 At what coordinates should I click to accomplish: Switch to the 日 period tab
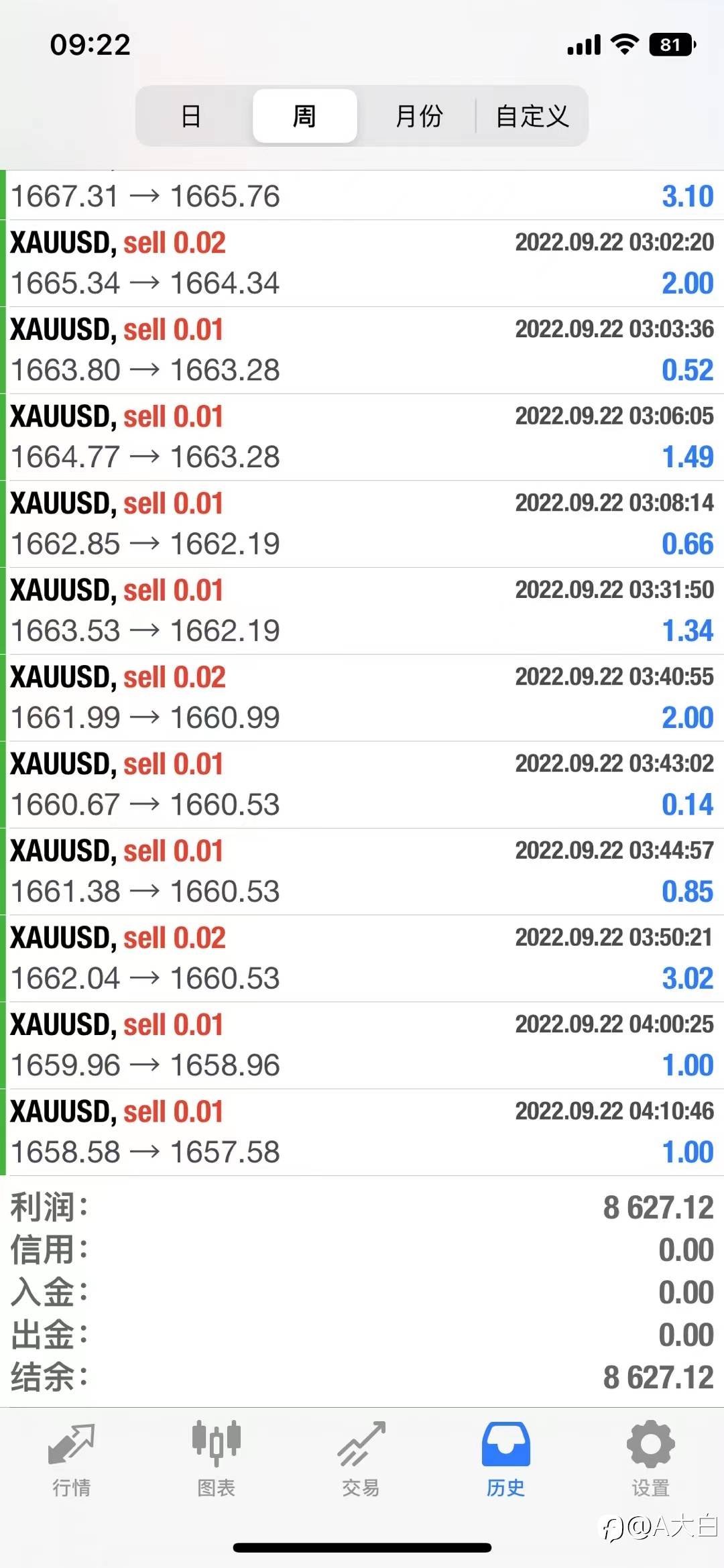pos(192,116)
